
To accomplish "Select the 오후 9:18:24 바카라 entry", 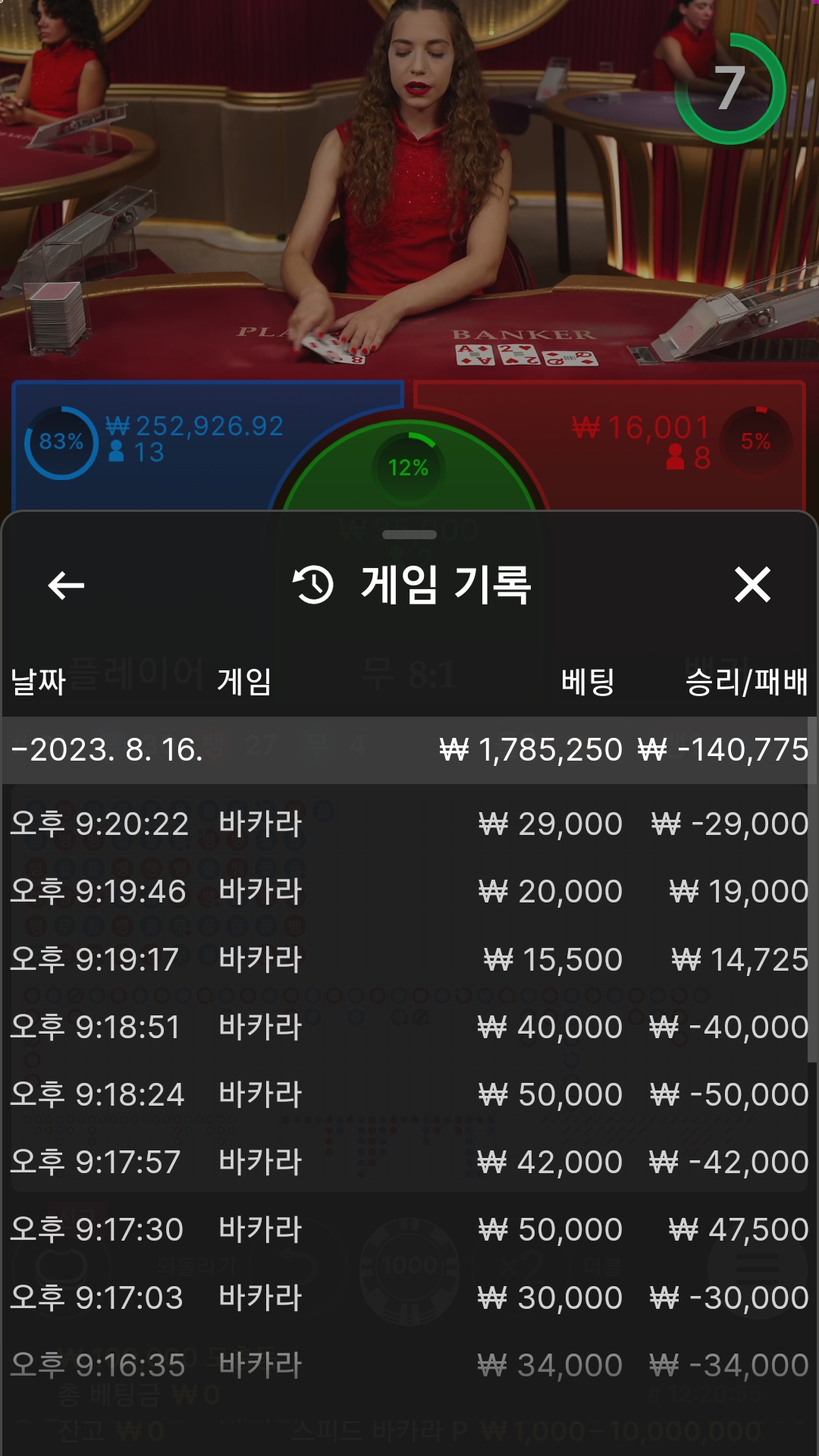I will (x=409, y=1094).
